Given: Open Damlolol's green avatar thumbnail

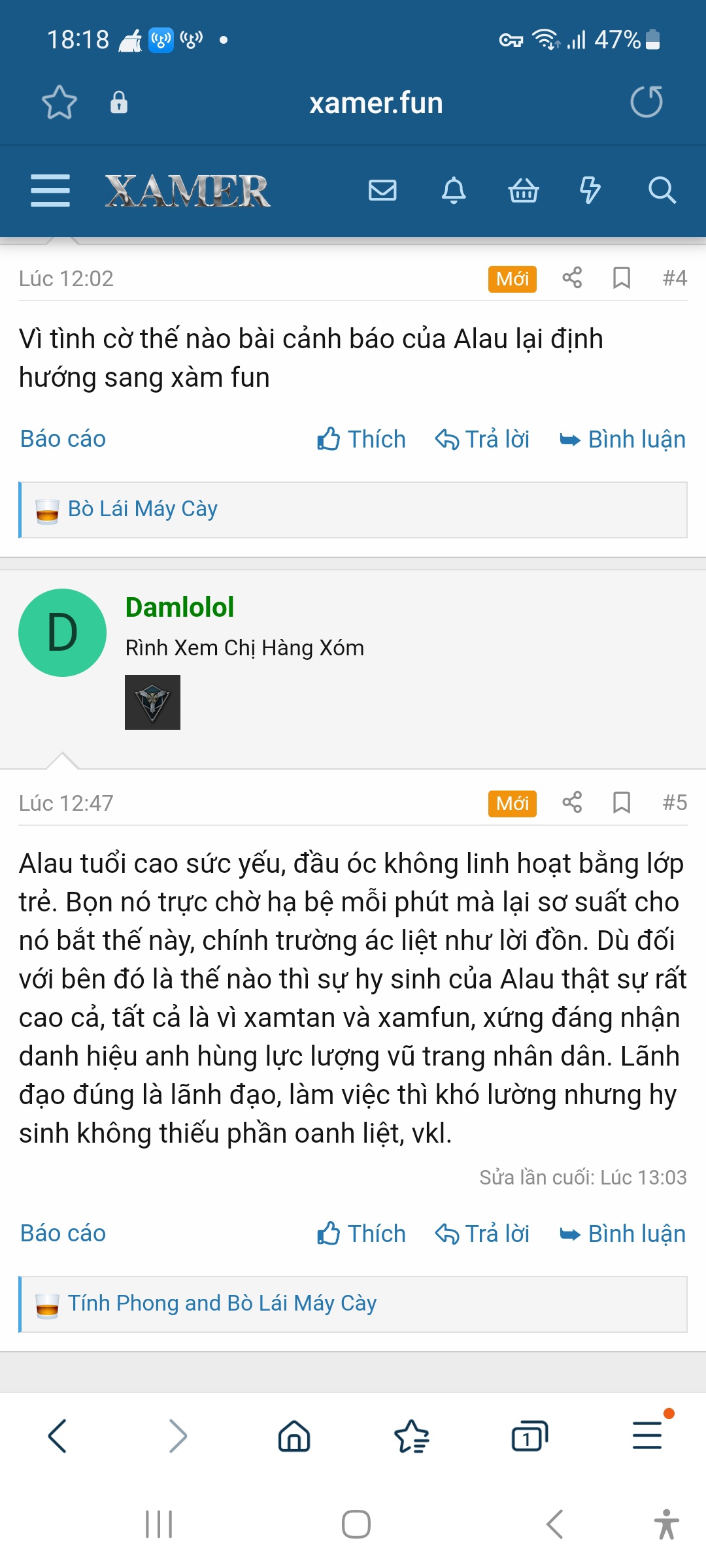Looking at the screenshot, I should tap(63, 630).
